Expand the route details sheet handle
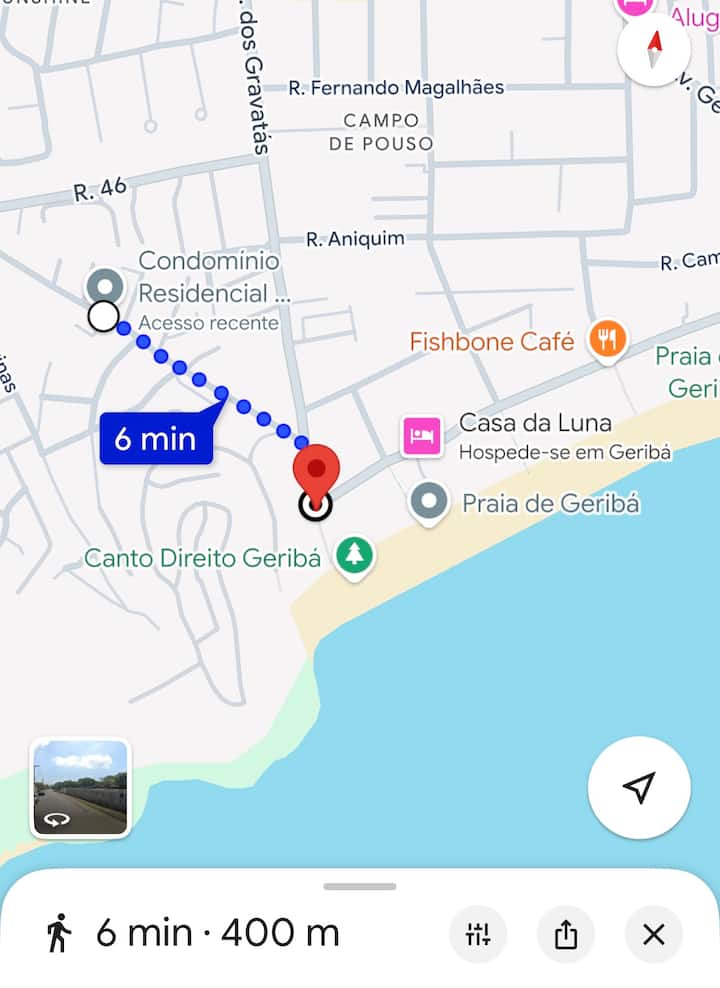The width and height of the screenshot is (720, 988). 360,886
